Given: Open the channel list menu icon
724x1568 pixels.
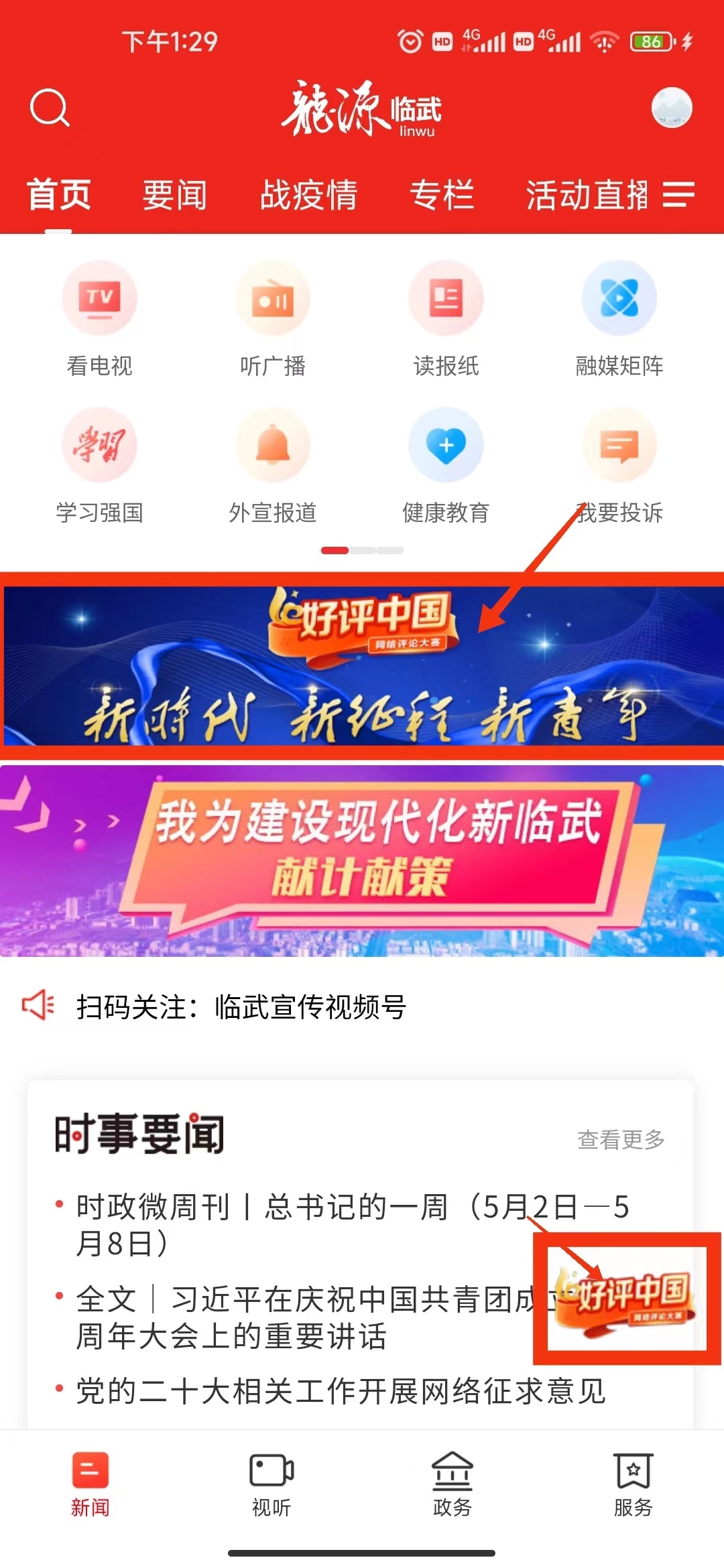Looking at the screenshot, I should (x=678, y=195).
